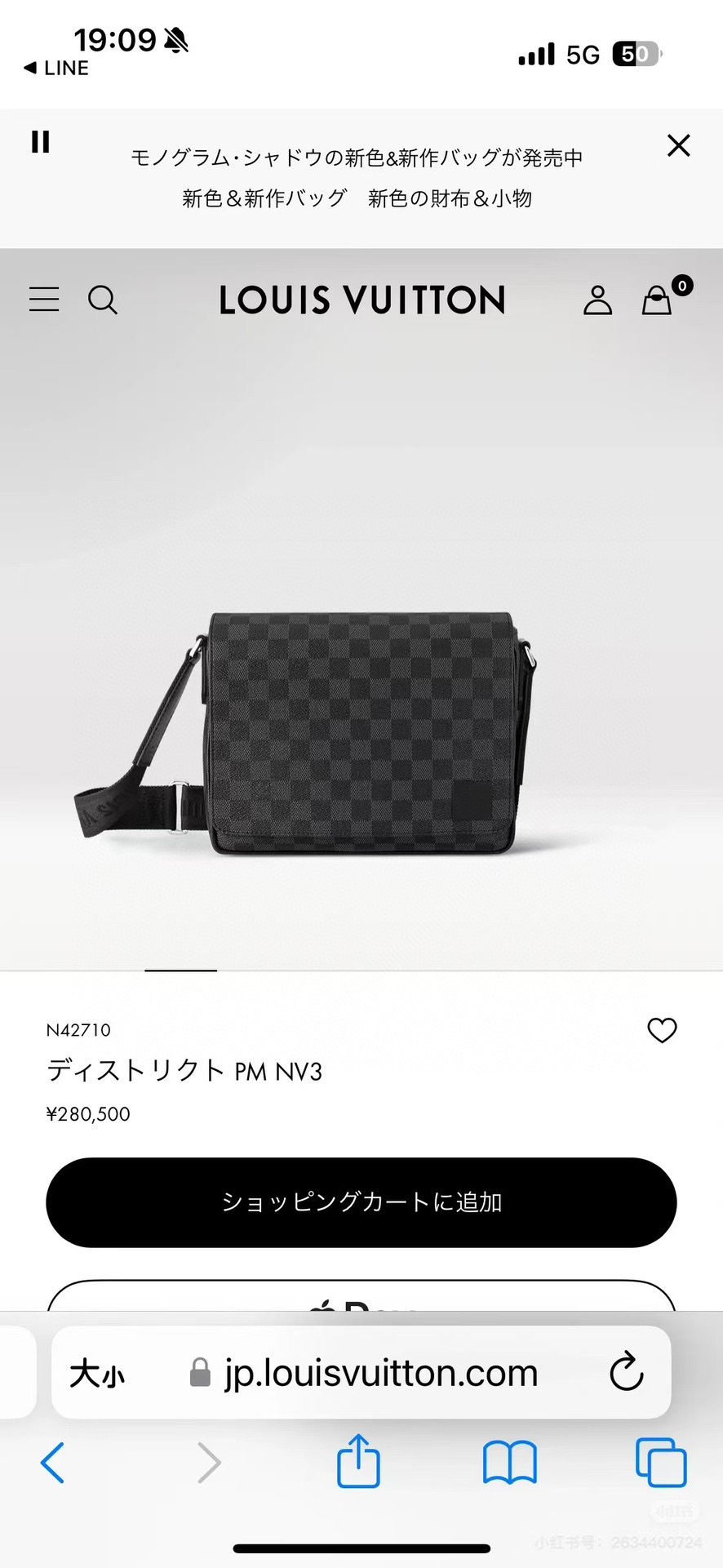This screenshot has width=723, height=1568.
Task: Dismiss the promotional banner with X
Action: [678, 145]
